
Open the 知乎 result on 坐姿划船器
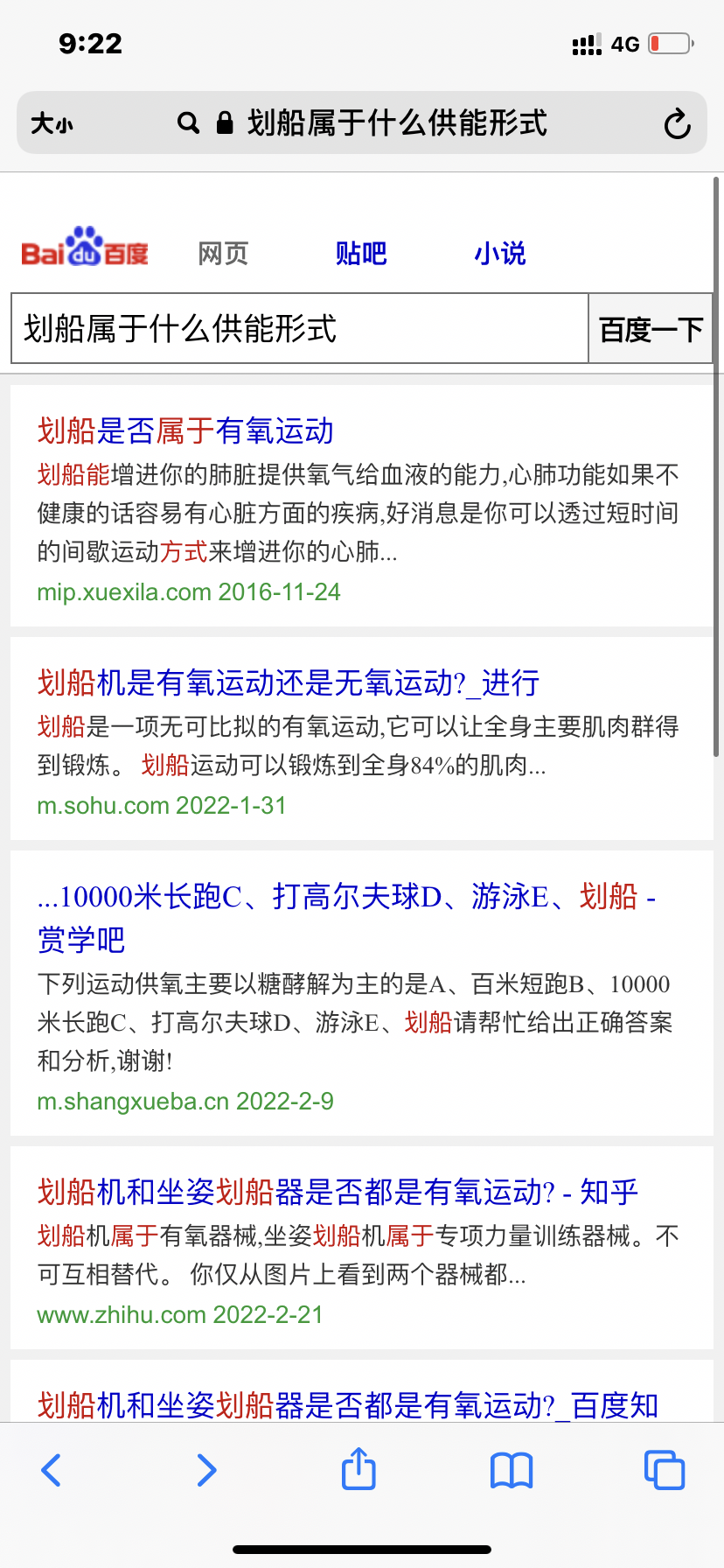pos(338,1192)
